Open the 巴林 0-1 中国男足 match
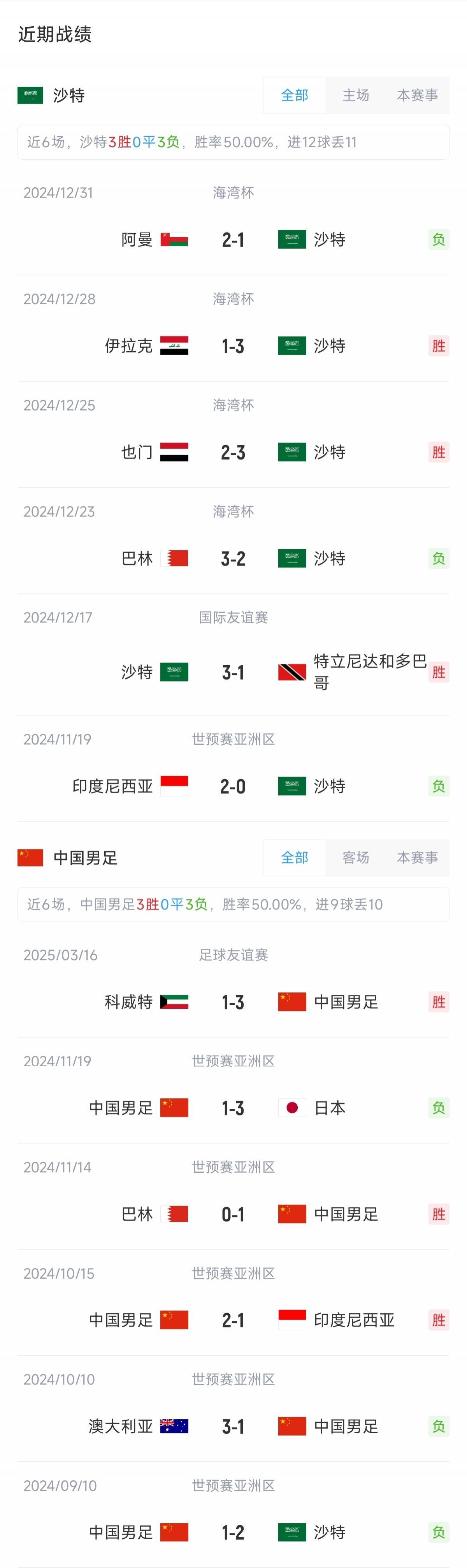Image resolution: width=467 pixels, height=1568 pixels. 233,1215
